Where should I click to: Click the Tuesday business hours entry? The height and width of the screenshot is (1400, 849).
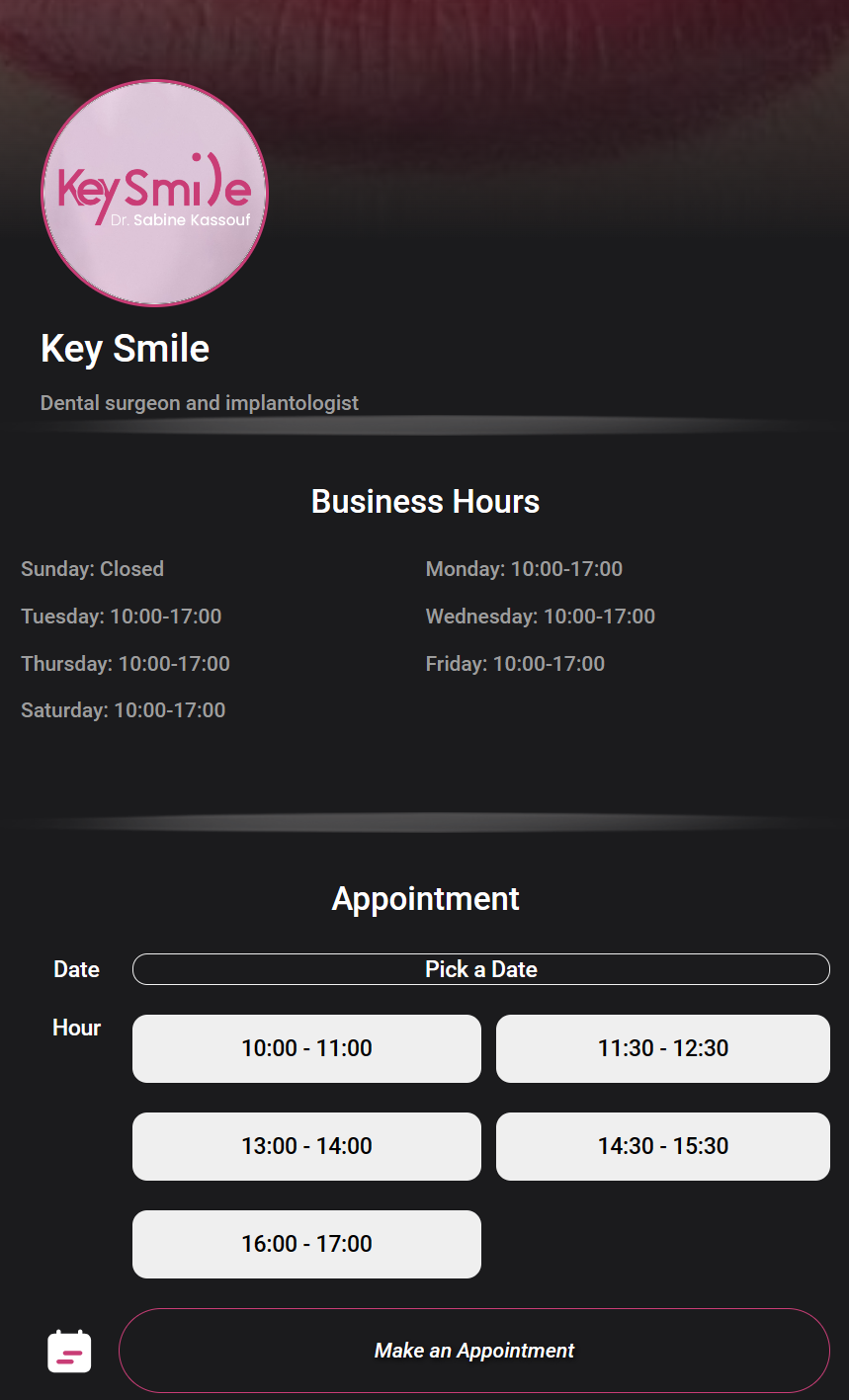(x=121, y=617)
